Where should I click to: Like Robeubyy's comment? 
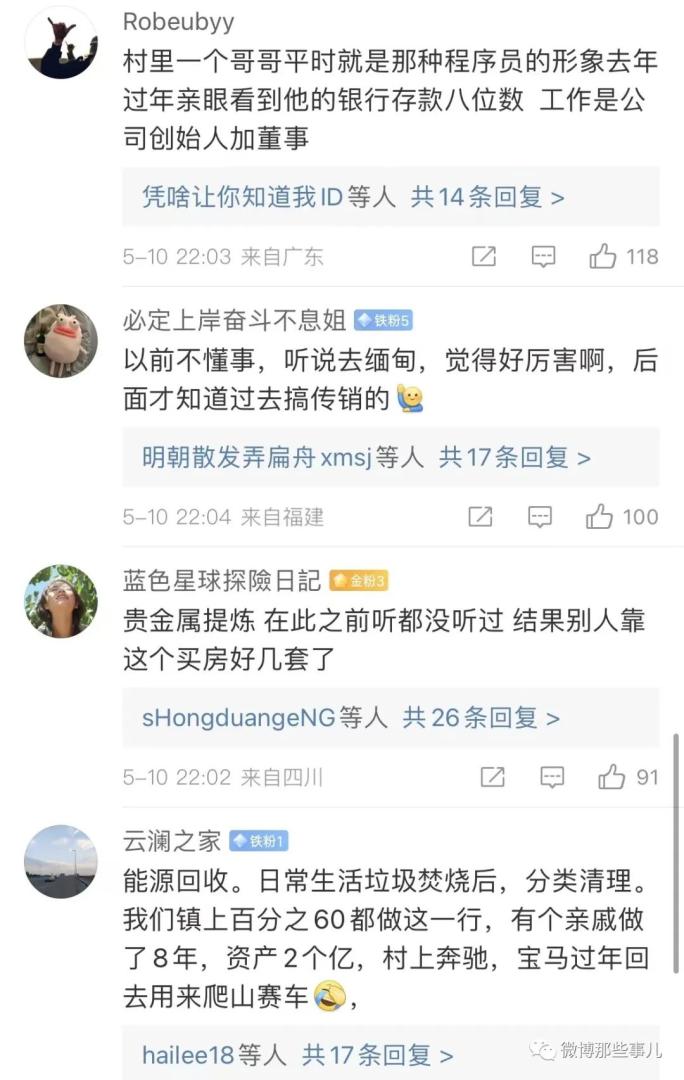tap(603, 257)
